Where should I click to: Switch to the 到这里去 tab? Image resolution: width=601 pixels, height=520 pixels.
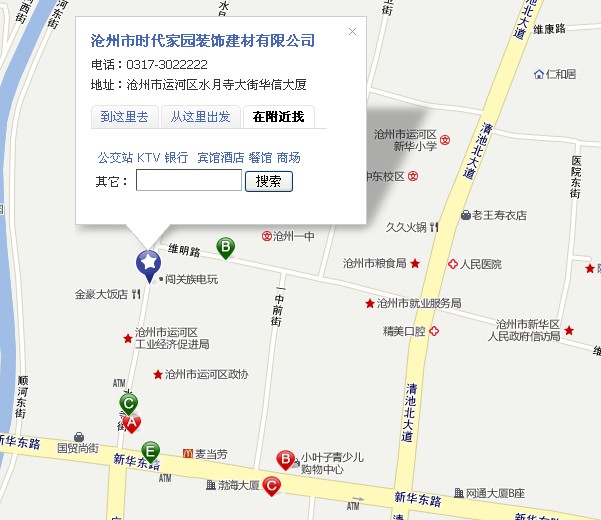coord(124,117)
